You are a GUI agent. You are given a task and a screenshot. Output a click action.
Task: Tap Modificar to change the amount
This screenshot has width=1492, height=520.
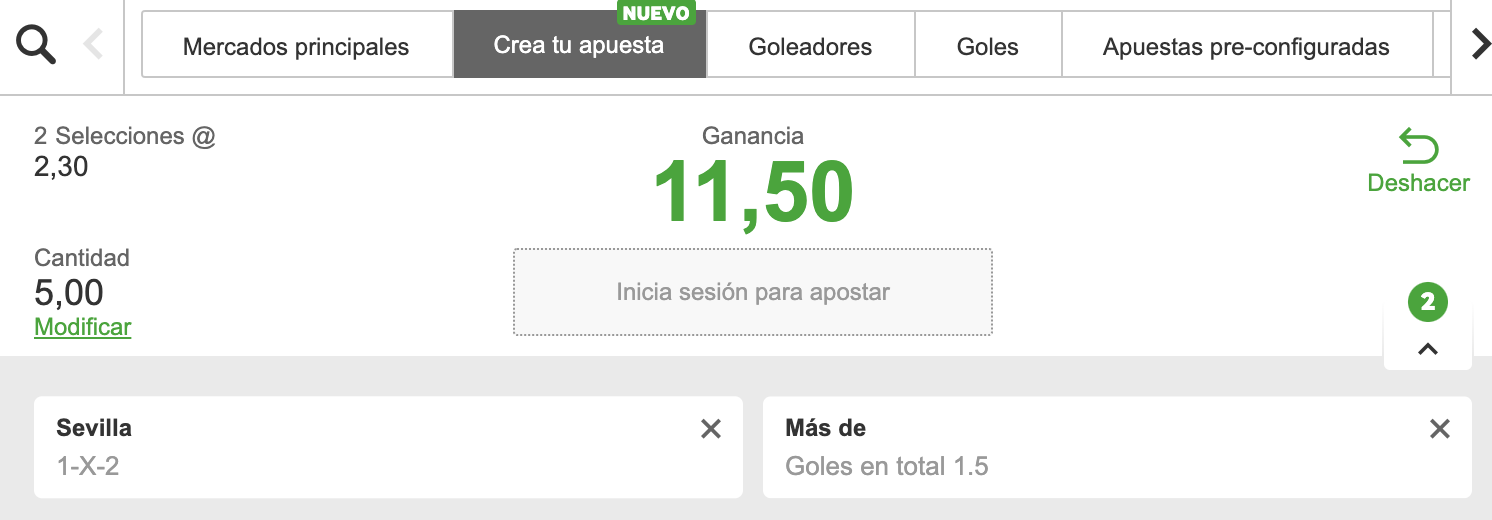82,327
